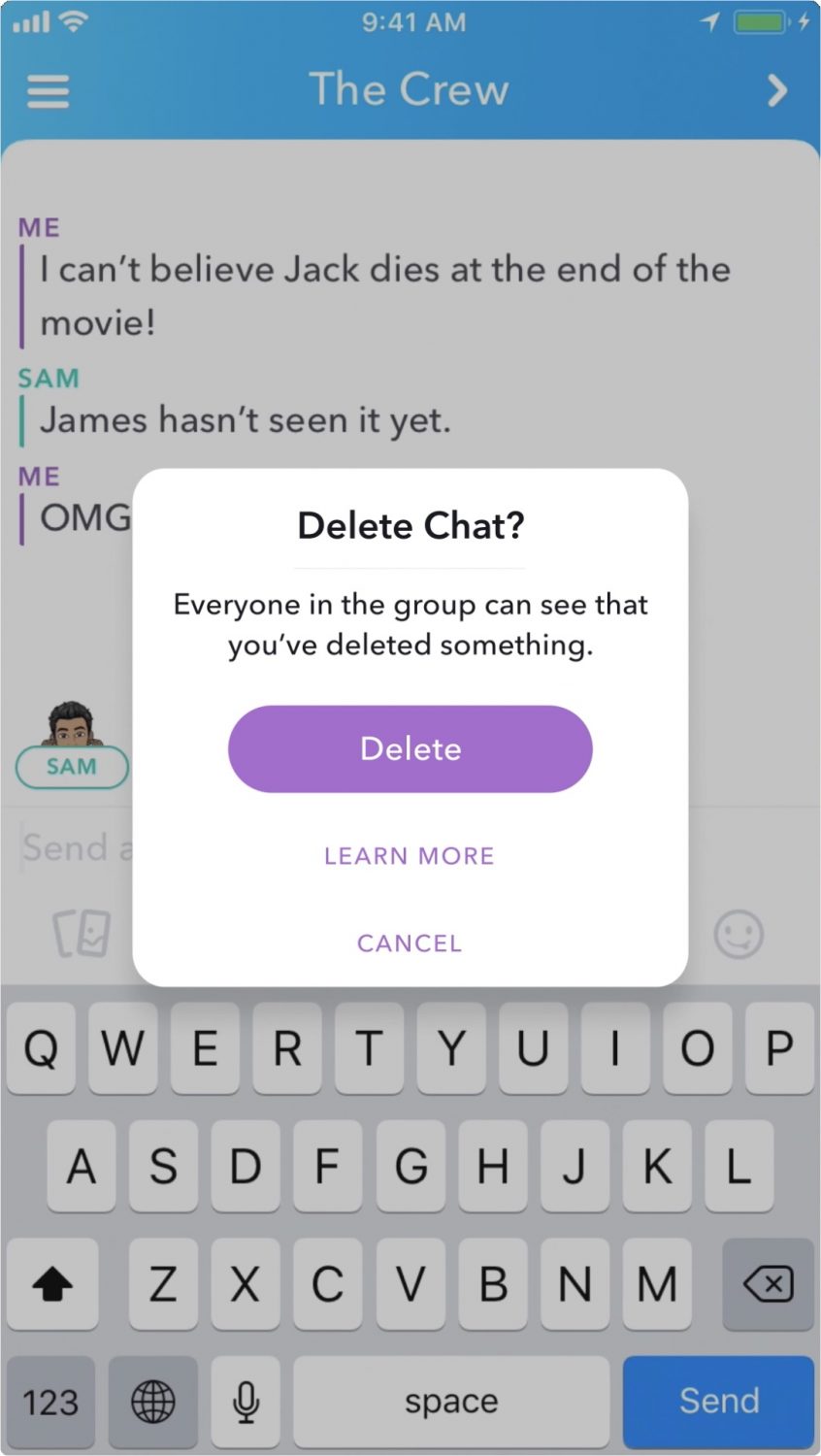821x1456 pixels.
Task: Switch keyboard to 123 numbers
Action: 50,1402
